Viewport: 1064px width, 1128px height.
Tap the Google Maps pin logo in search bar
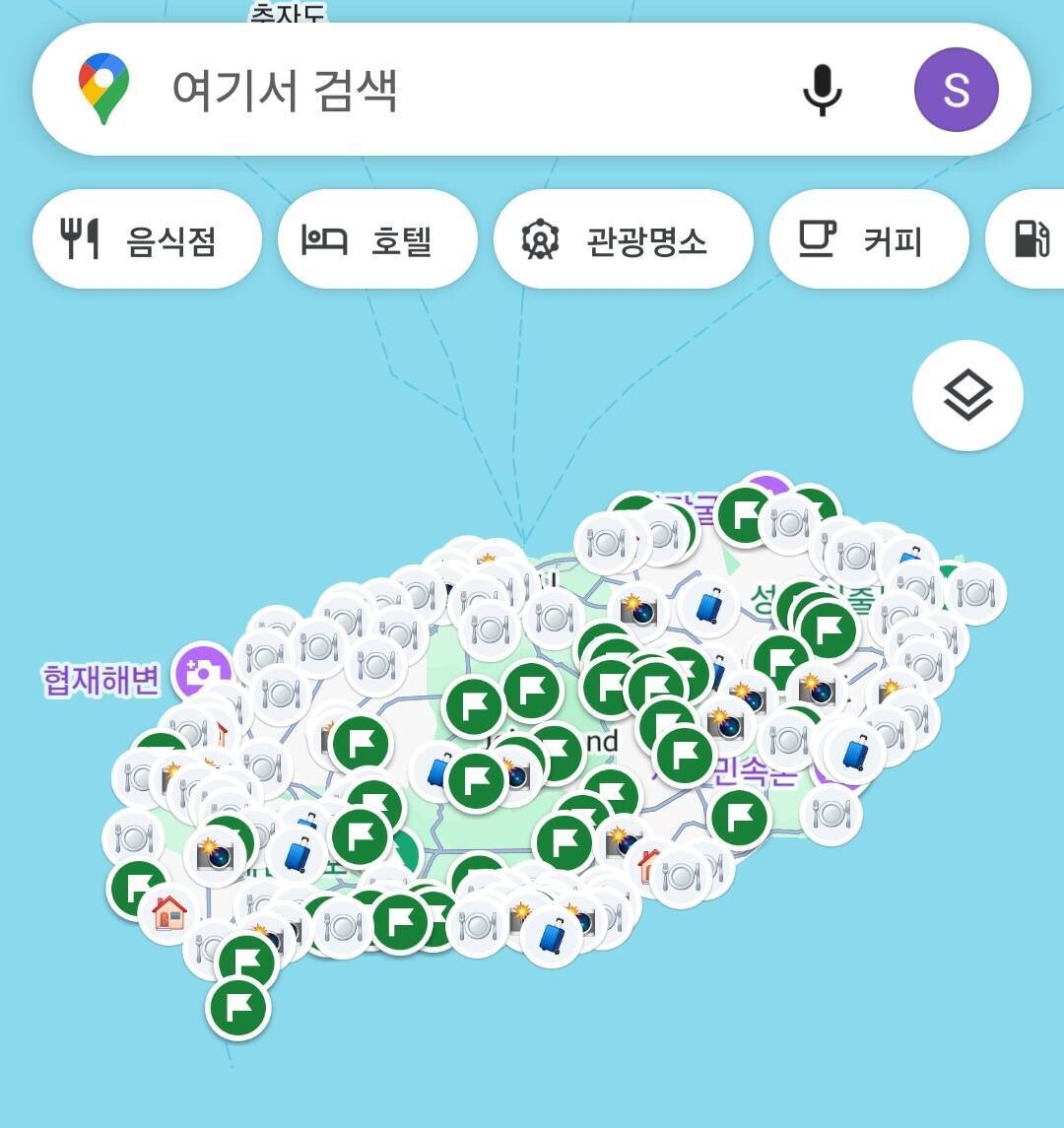click(101, 89)
